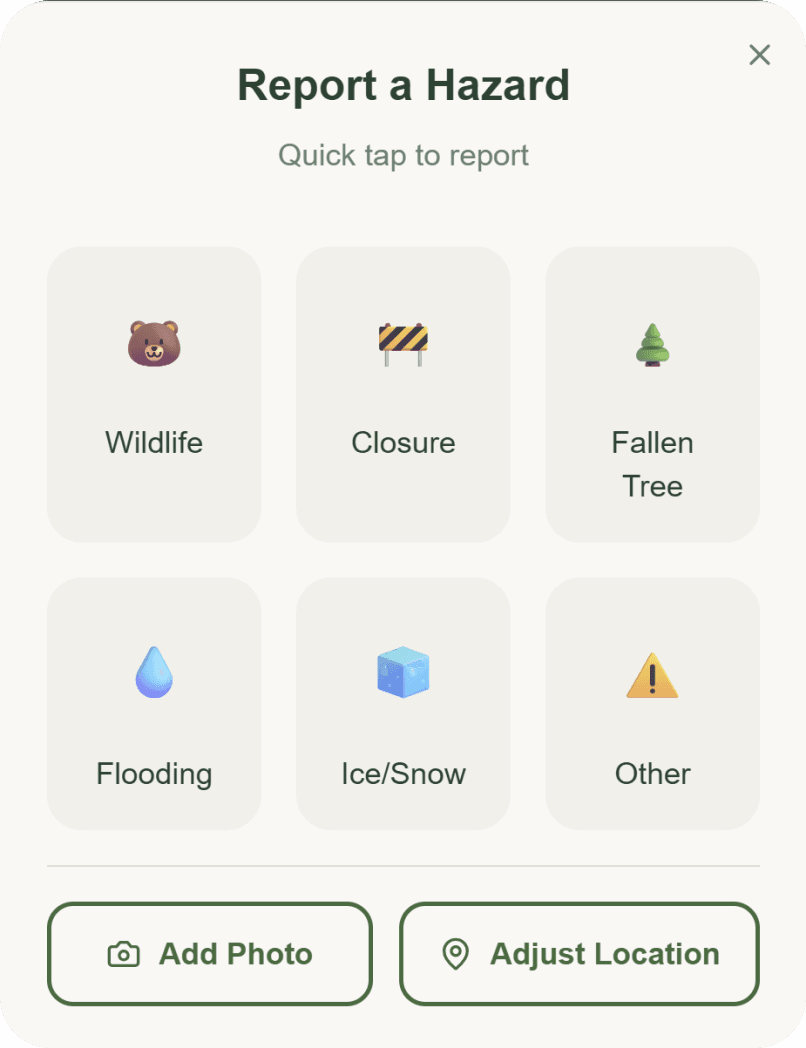Image resolution: width=806 pixels, height=1048 pixels.
Task: Close the Report a Hazard dialog
Action: [759, 55]
